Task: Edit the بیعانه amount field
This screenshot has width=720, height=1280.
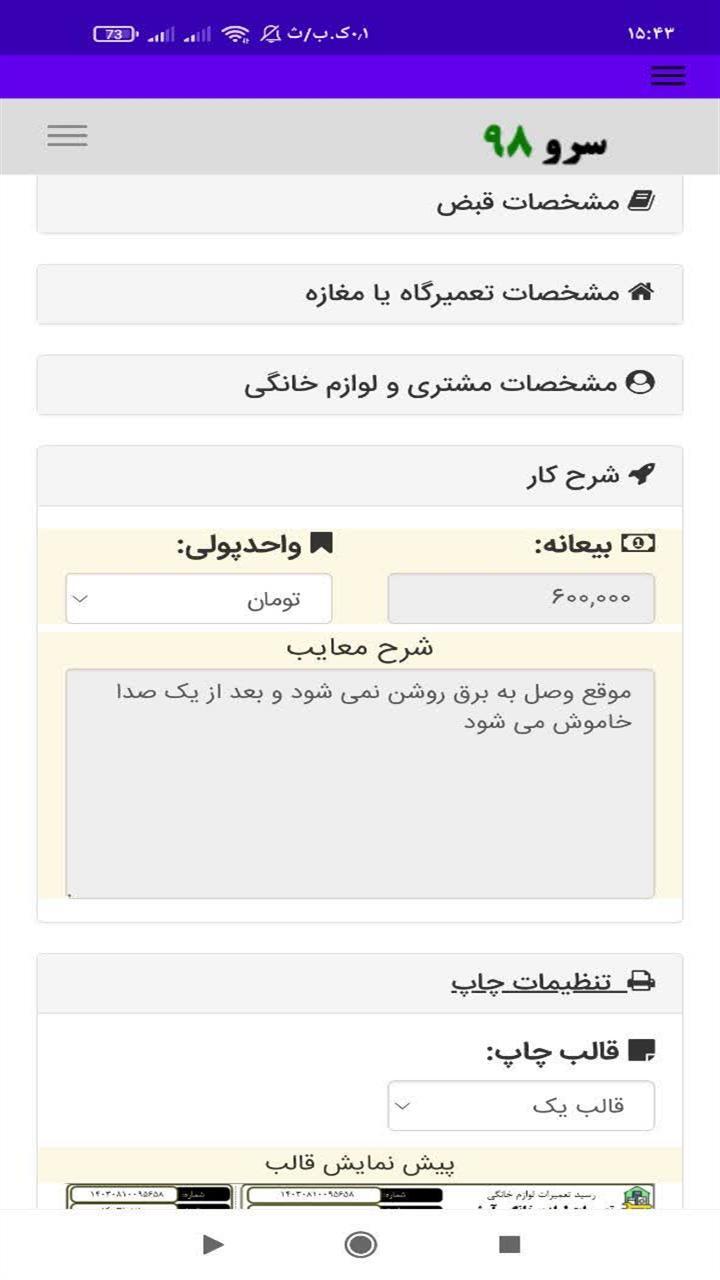Action: pos(521,598)
